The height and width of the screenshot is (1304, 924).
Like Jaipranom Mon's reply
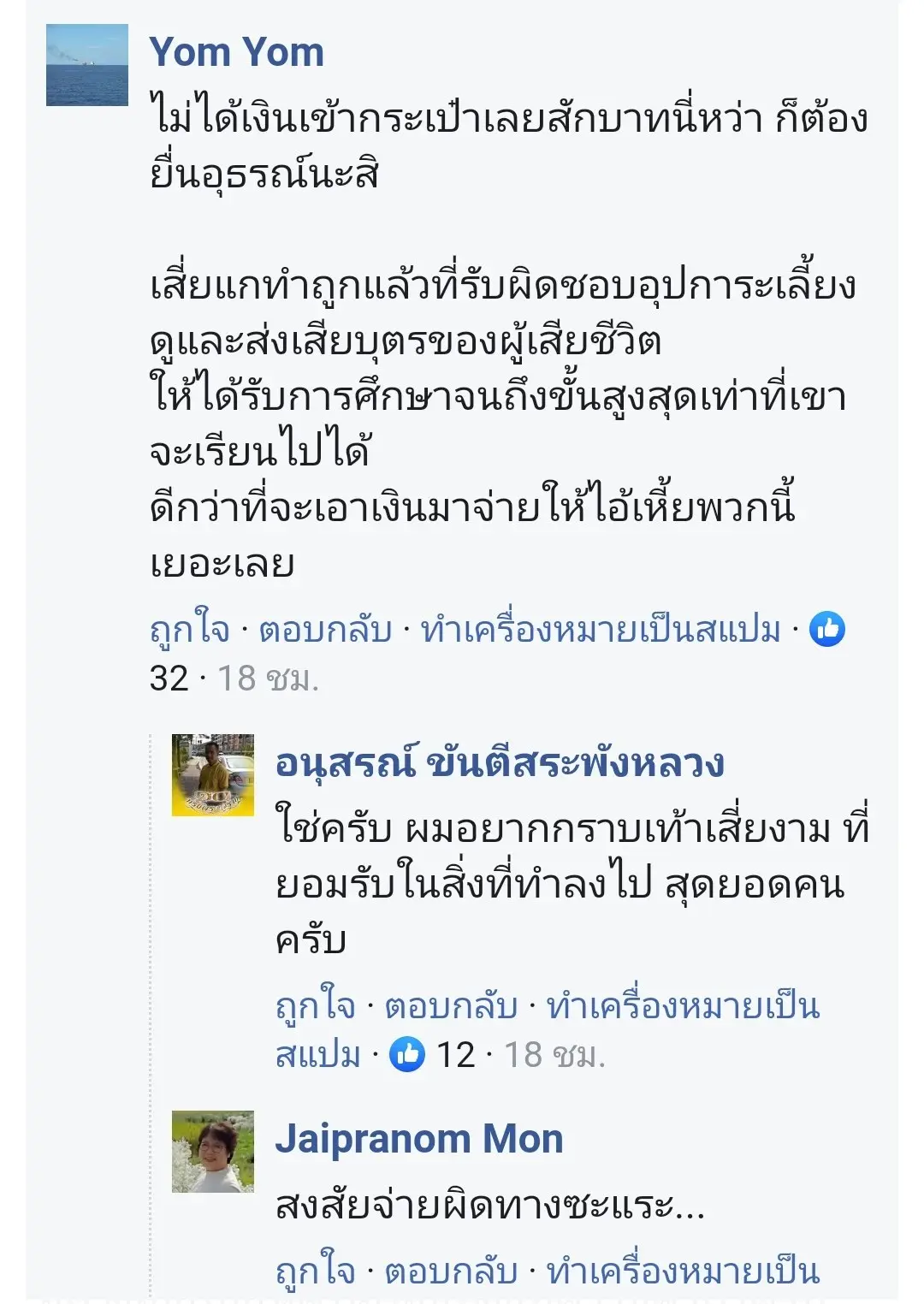(x=315, y=1271)
